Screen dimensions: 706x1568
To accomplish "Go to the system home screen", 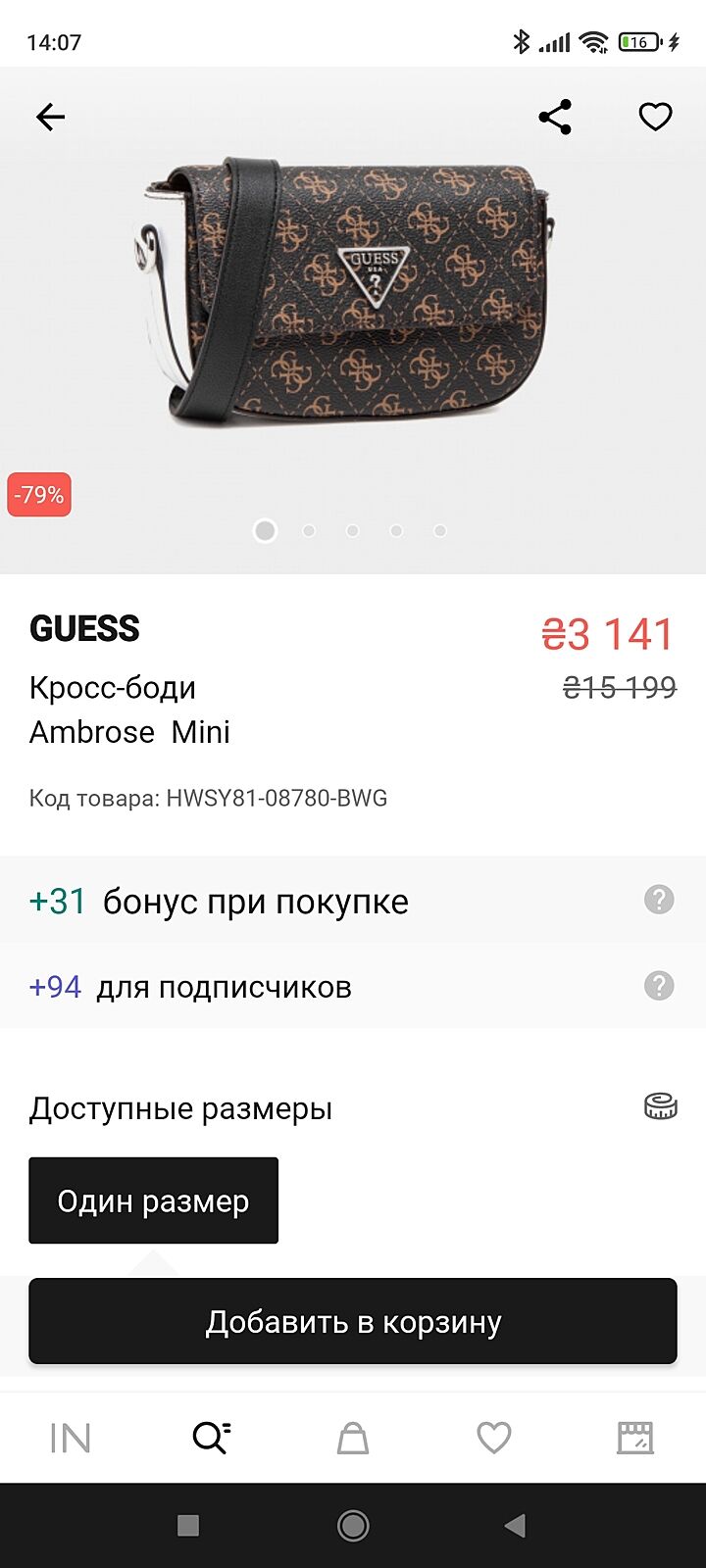I will (353, 1526).
